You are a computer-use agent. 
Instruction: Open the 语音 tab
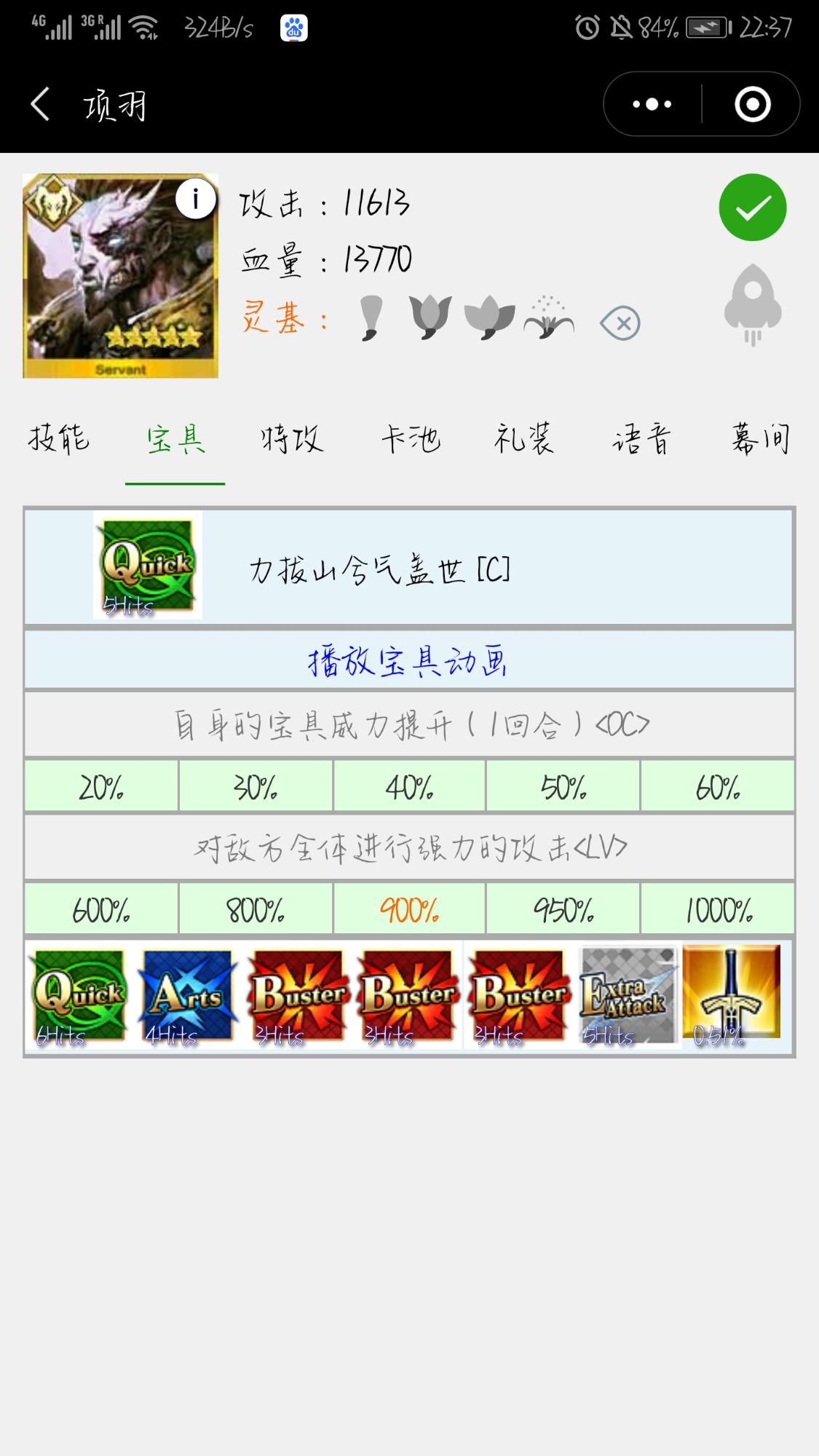coord(641,439)
